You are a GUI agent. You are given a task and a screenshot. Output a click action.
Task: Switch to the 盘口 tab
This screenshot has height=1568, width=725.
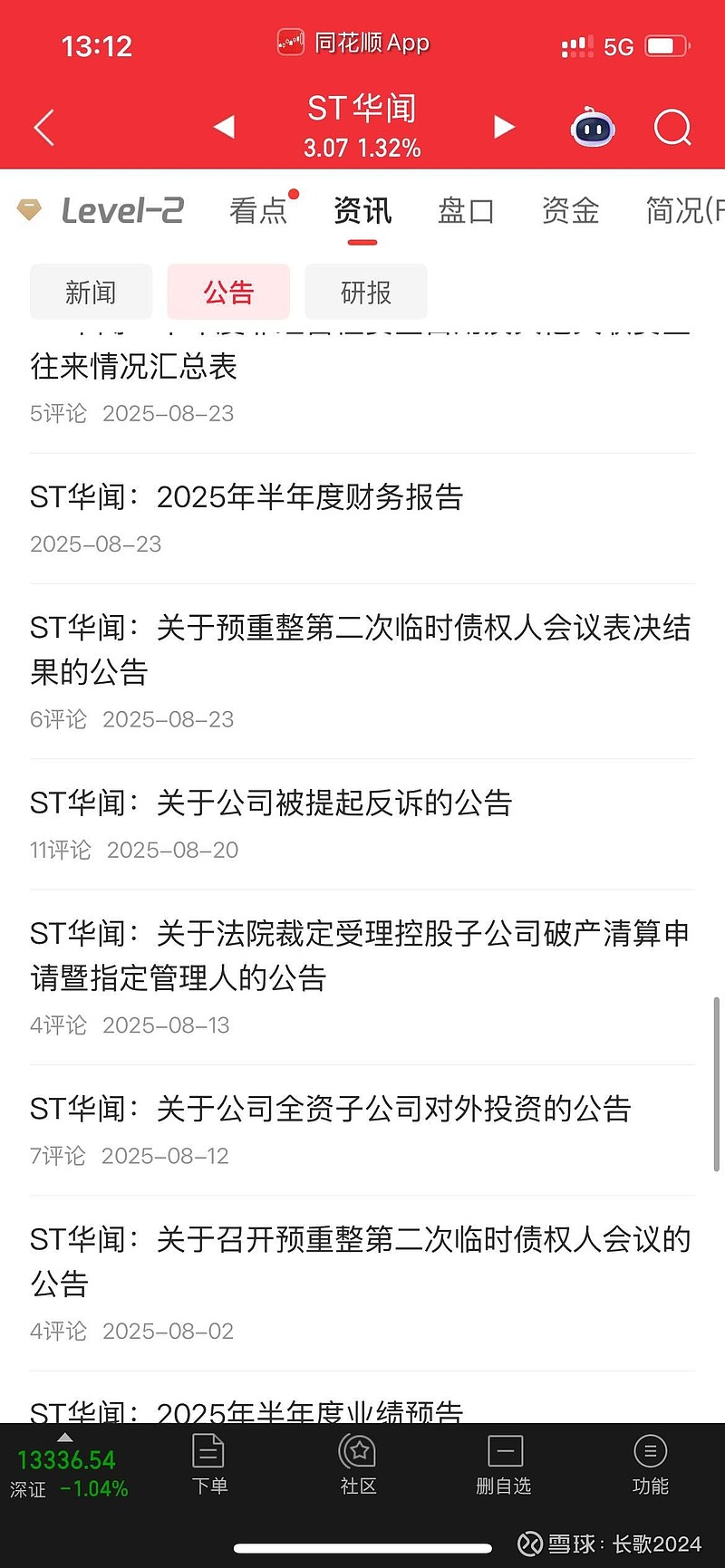coord(466,211)
